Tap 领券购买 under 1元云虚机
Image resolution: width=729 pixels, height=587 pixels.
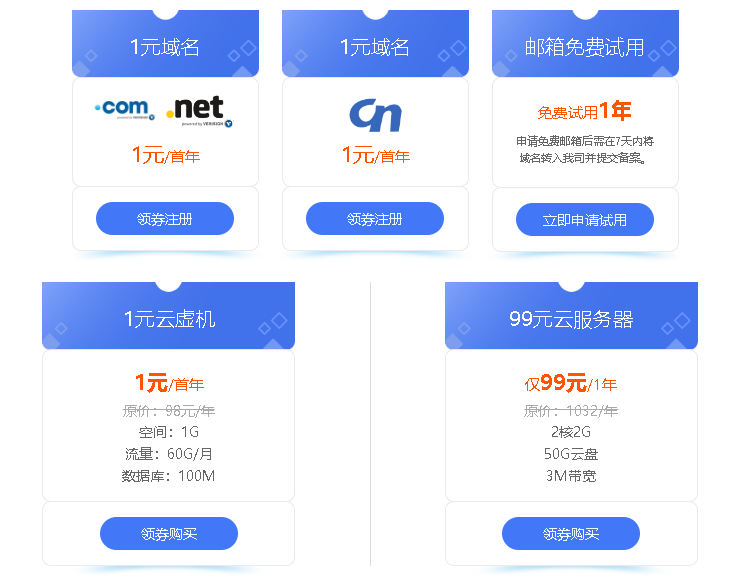click(169, 534)
